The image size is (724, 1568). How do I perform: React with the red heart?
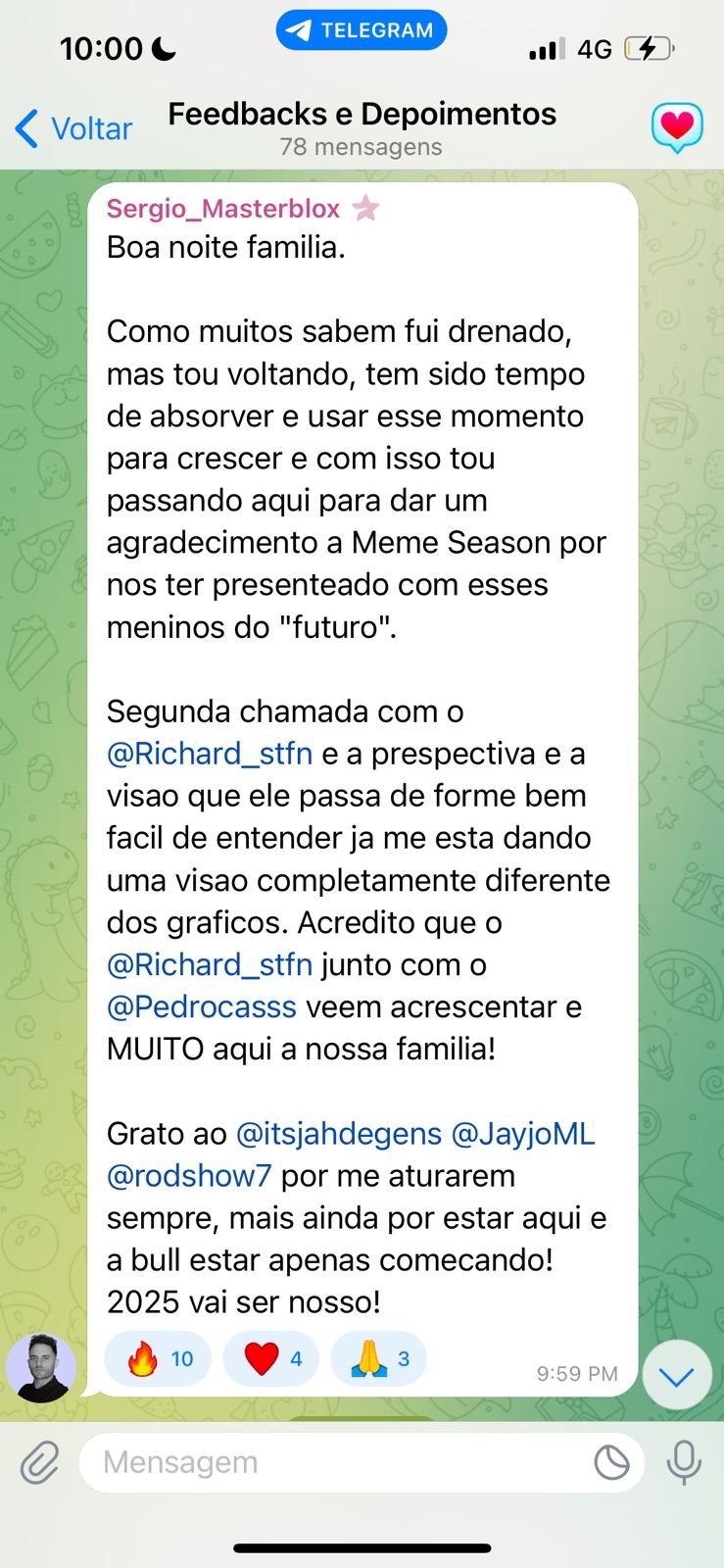[271, 1358]
